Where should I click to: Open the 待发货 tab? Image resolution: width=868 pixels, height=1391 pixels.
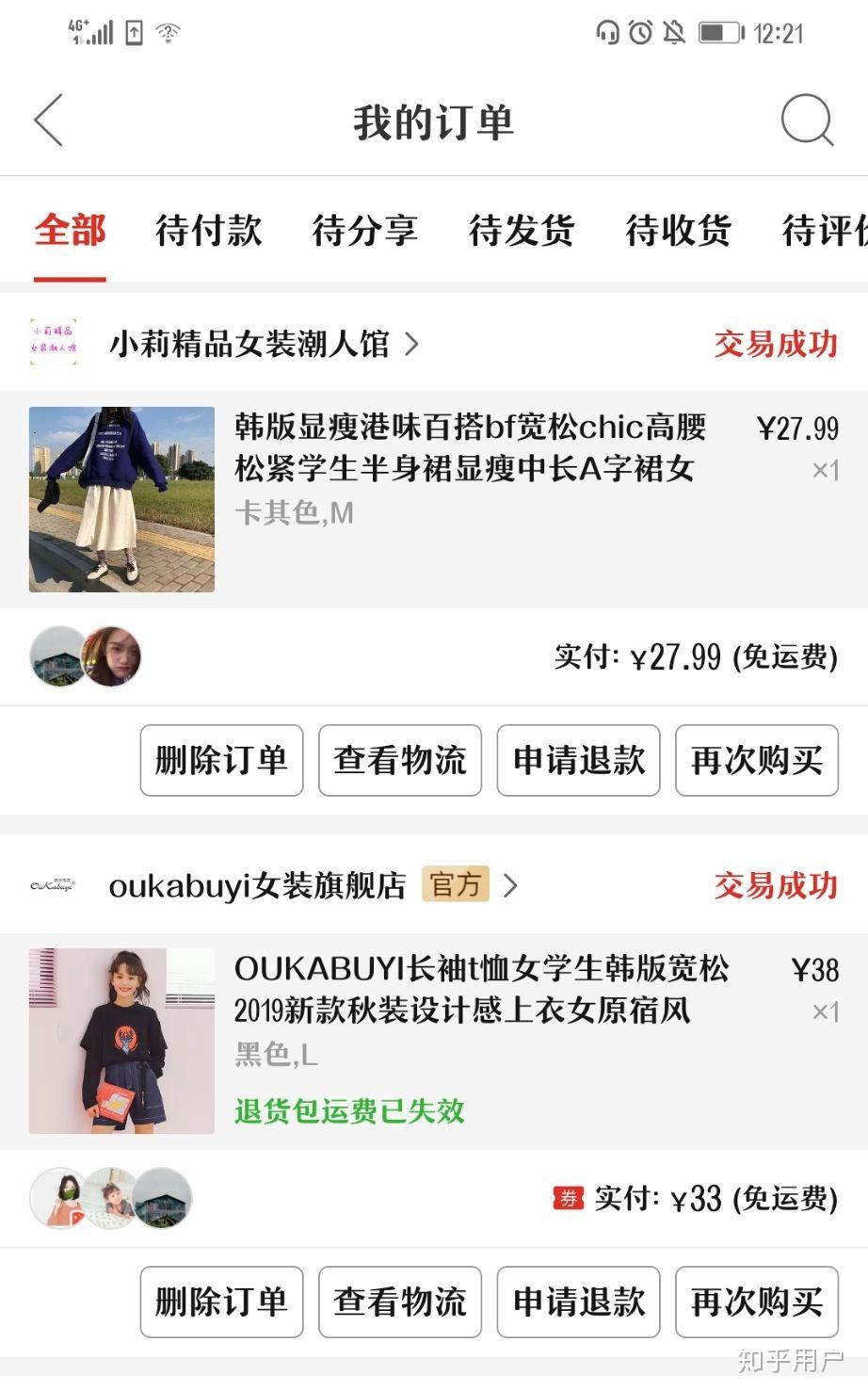(522, 231)
